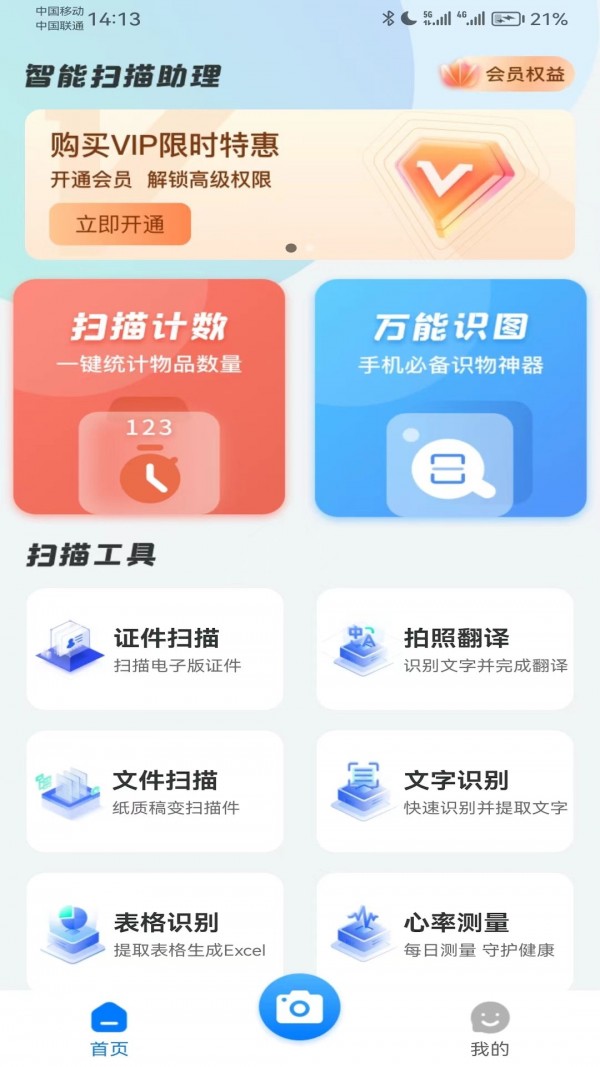Open the 扫描计数 counting card
Screen dimensions: 600x1067
pyautogui.click(x=149, y=397)
